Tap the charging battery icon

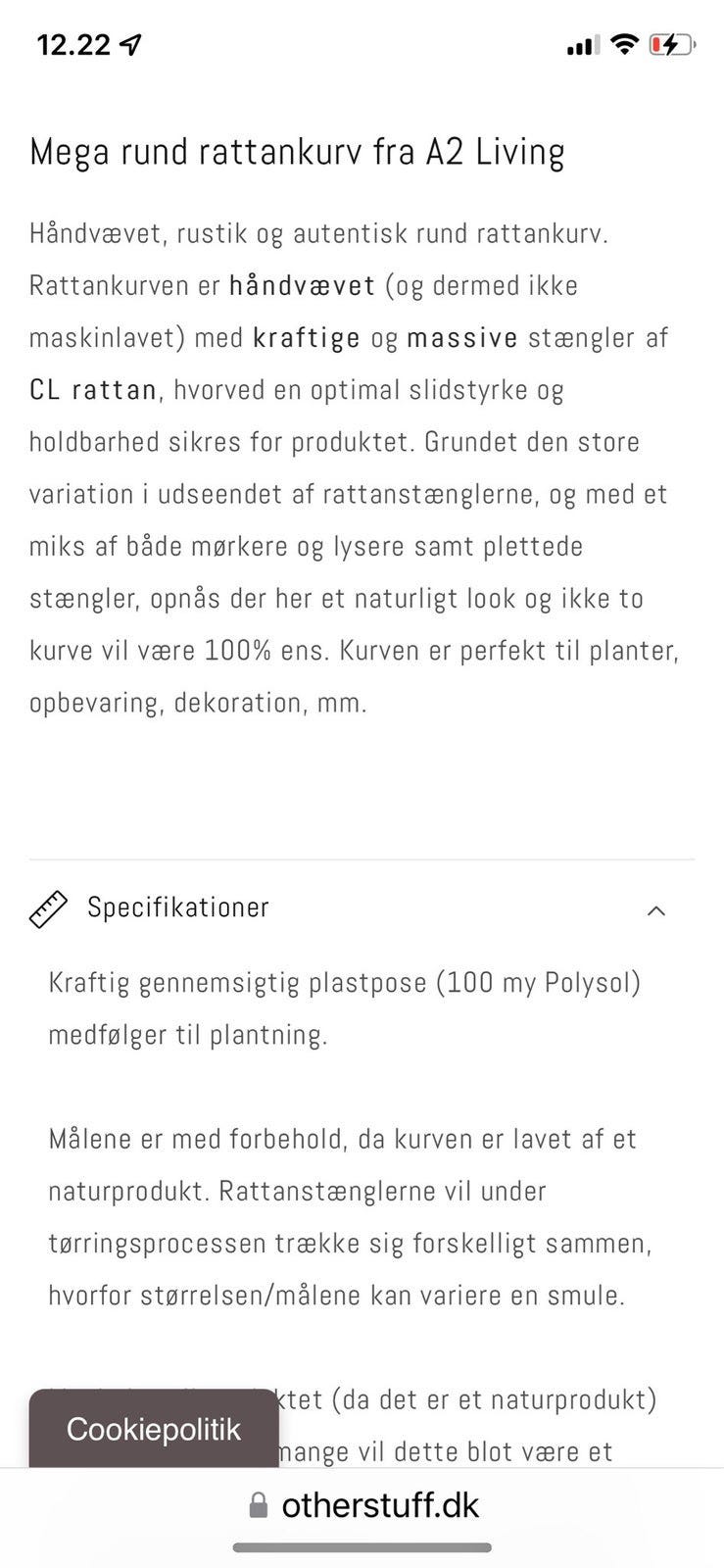pos(672,43)
